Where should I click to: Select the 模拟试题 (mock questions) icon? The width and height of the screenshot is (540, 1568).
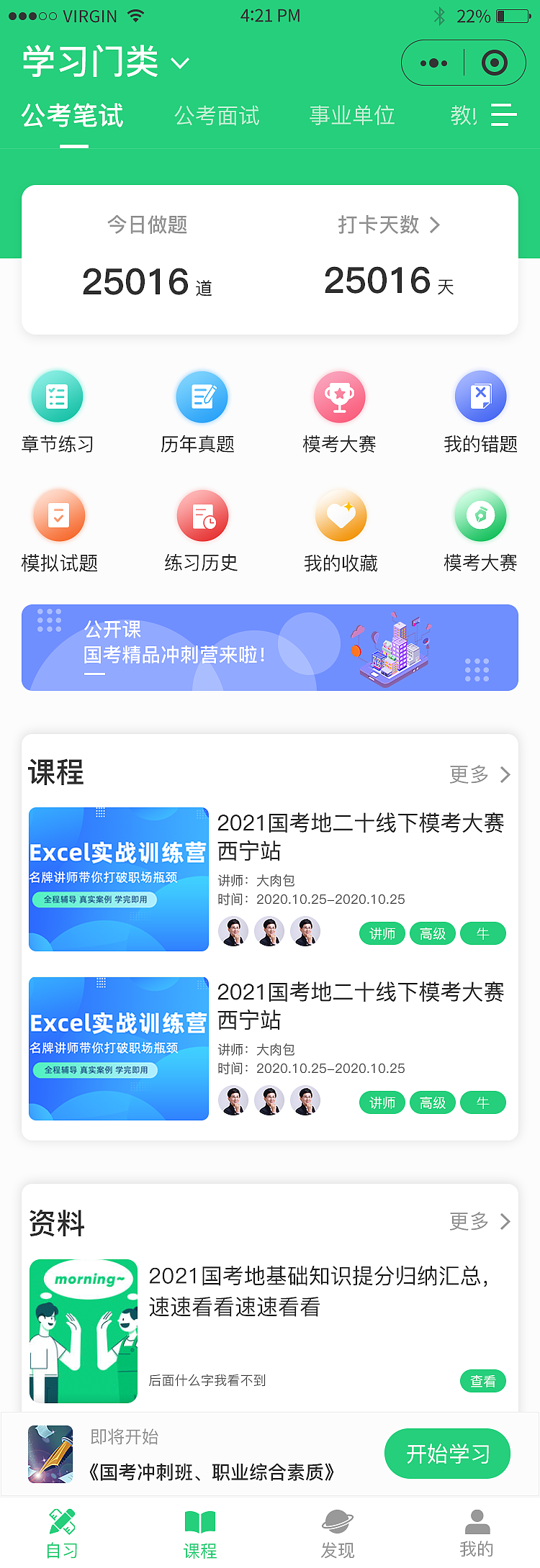click(60, 515)
